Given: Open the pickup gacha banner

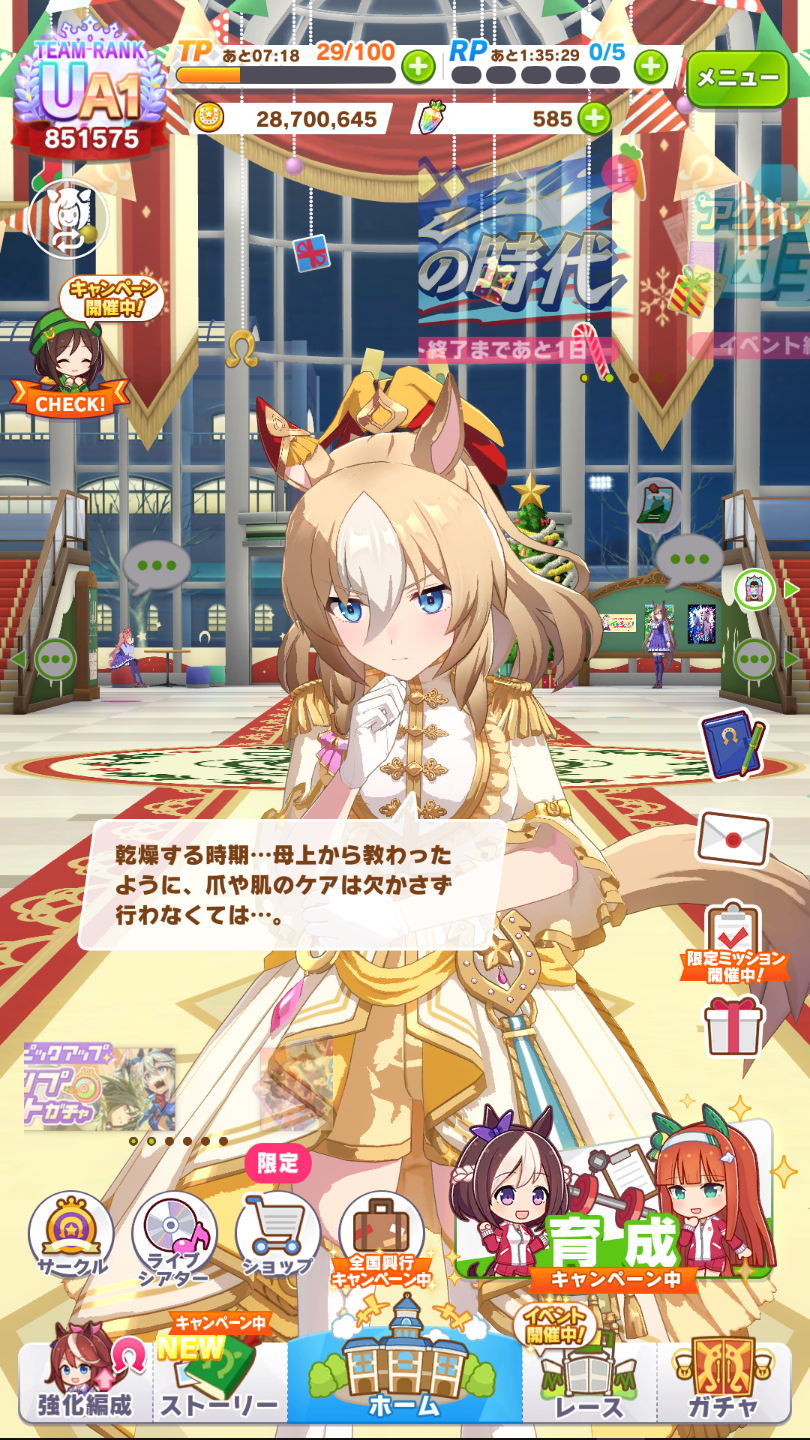Looking at the screenshot, I should click(100, 1089).
